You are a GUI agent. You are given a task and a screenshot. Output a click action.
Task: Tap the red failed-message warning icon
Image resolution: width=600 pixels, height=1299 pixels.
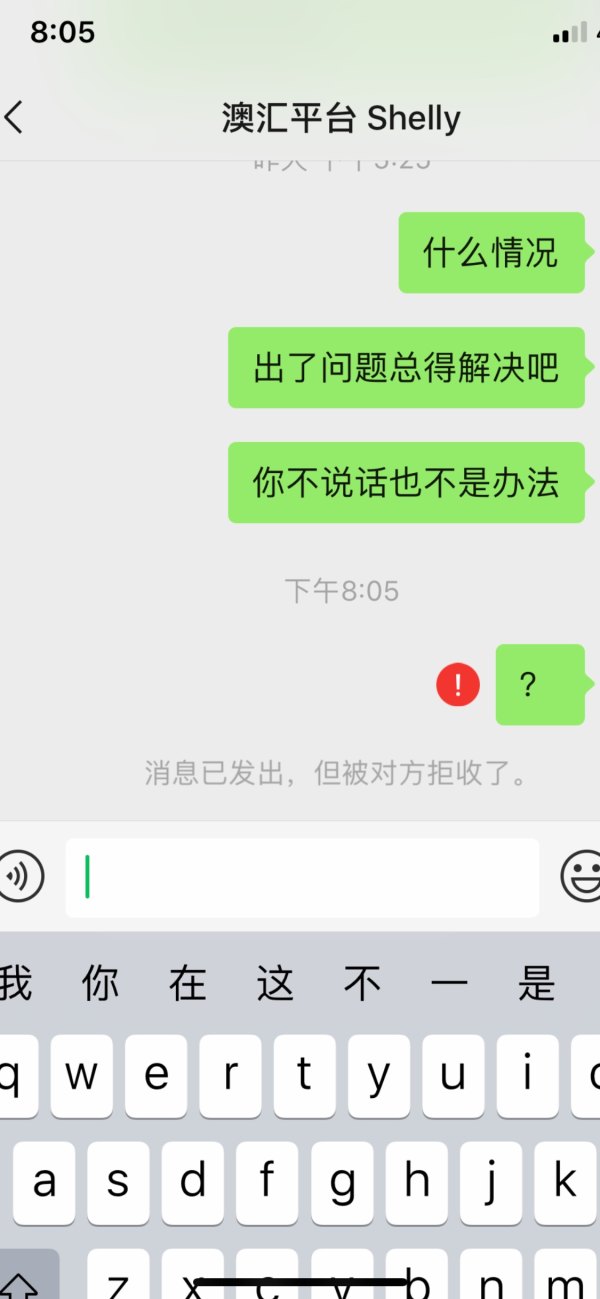(458, 685)
